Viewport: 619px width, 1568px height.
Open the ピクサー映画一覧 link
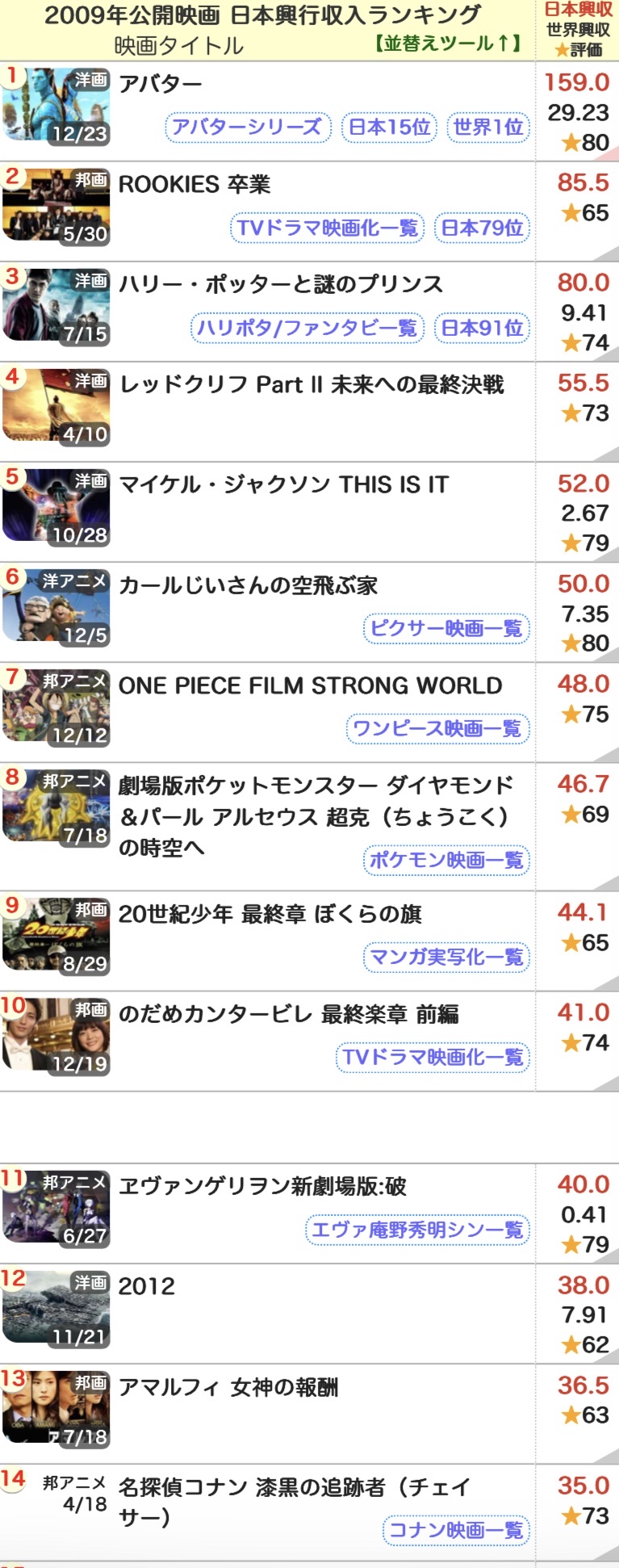click(446, 628)
